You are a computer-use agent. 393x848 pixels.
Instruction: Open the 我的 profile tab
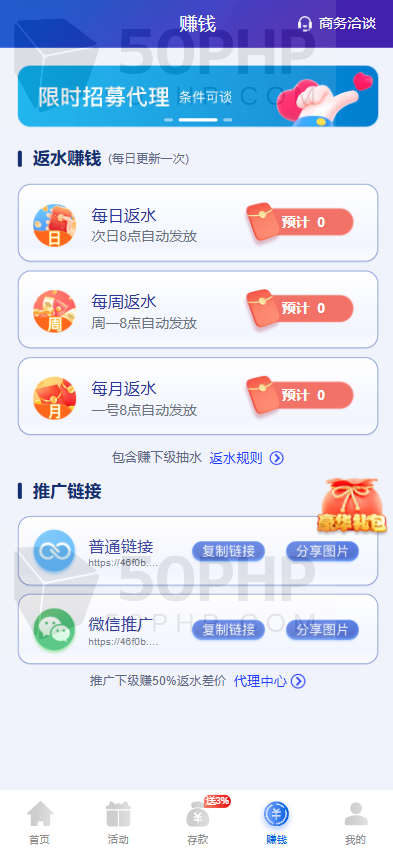tap(355, 823)
